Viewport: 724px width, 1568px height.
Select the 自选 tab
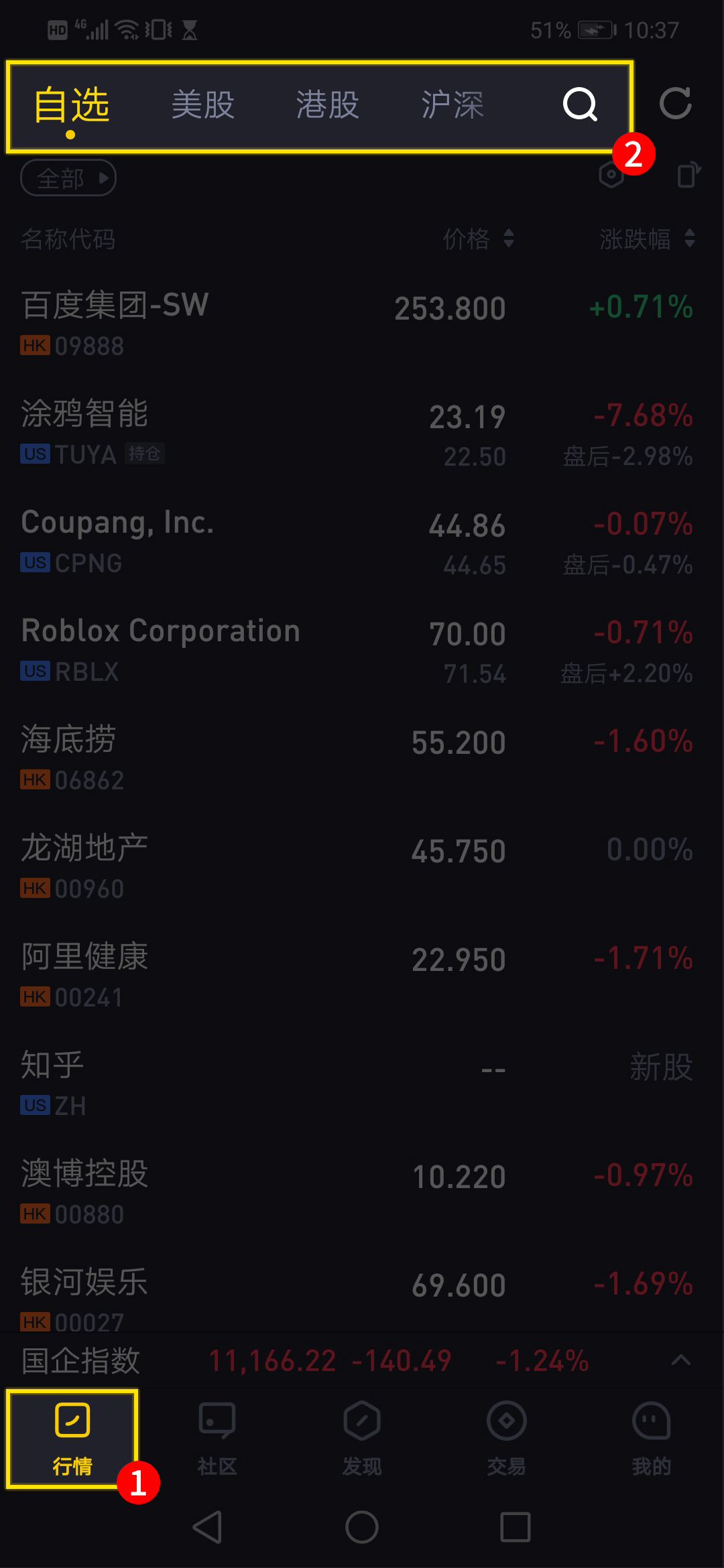71,105
